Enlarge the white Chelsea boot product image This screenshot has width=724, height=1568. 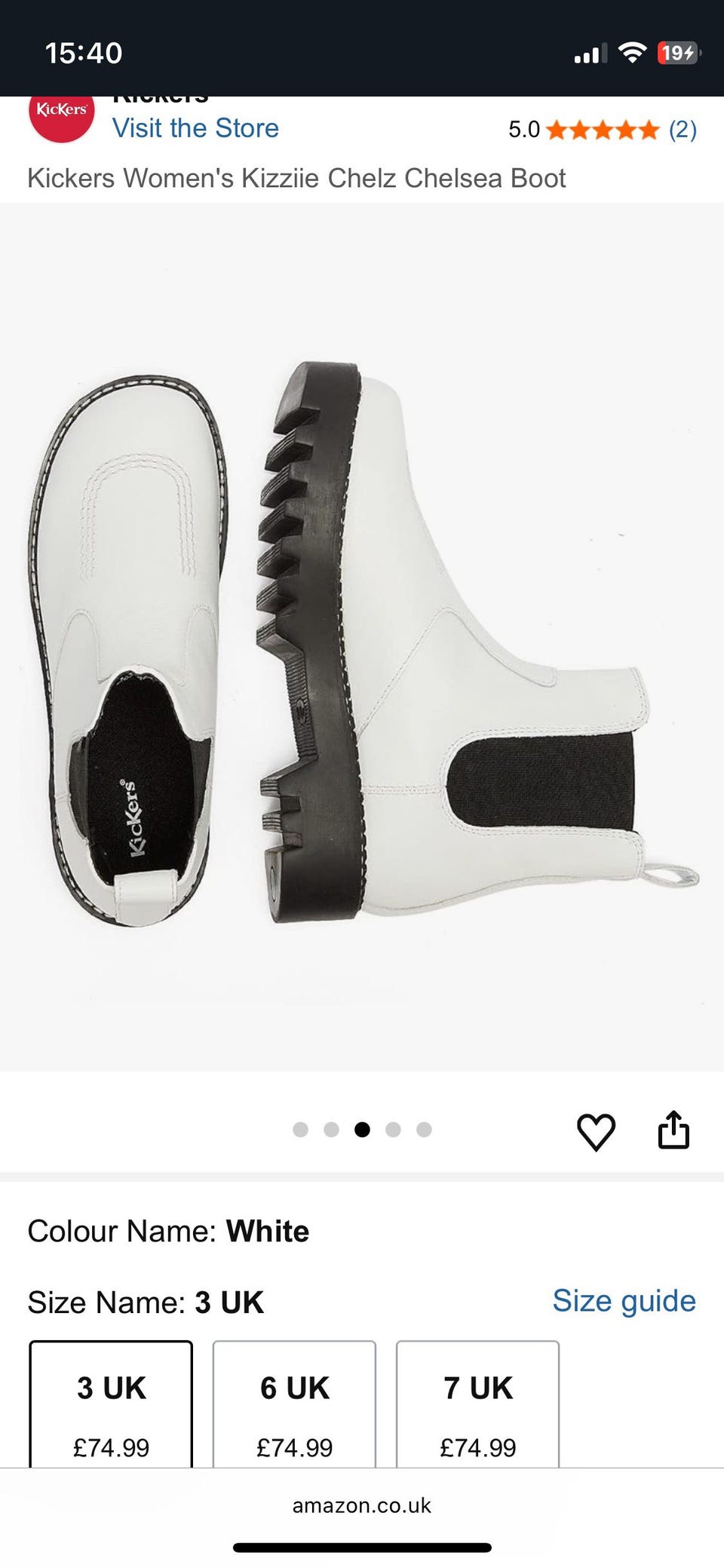point(362,637)
